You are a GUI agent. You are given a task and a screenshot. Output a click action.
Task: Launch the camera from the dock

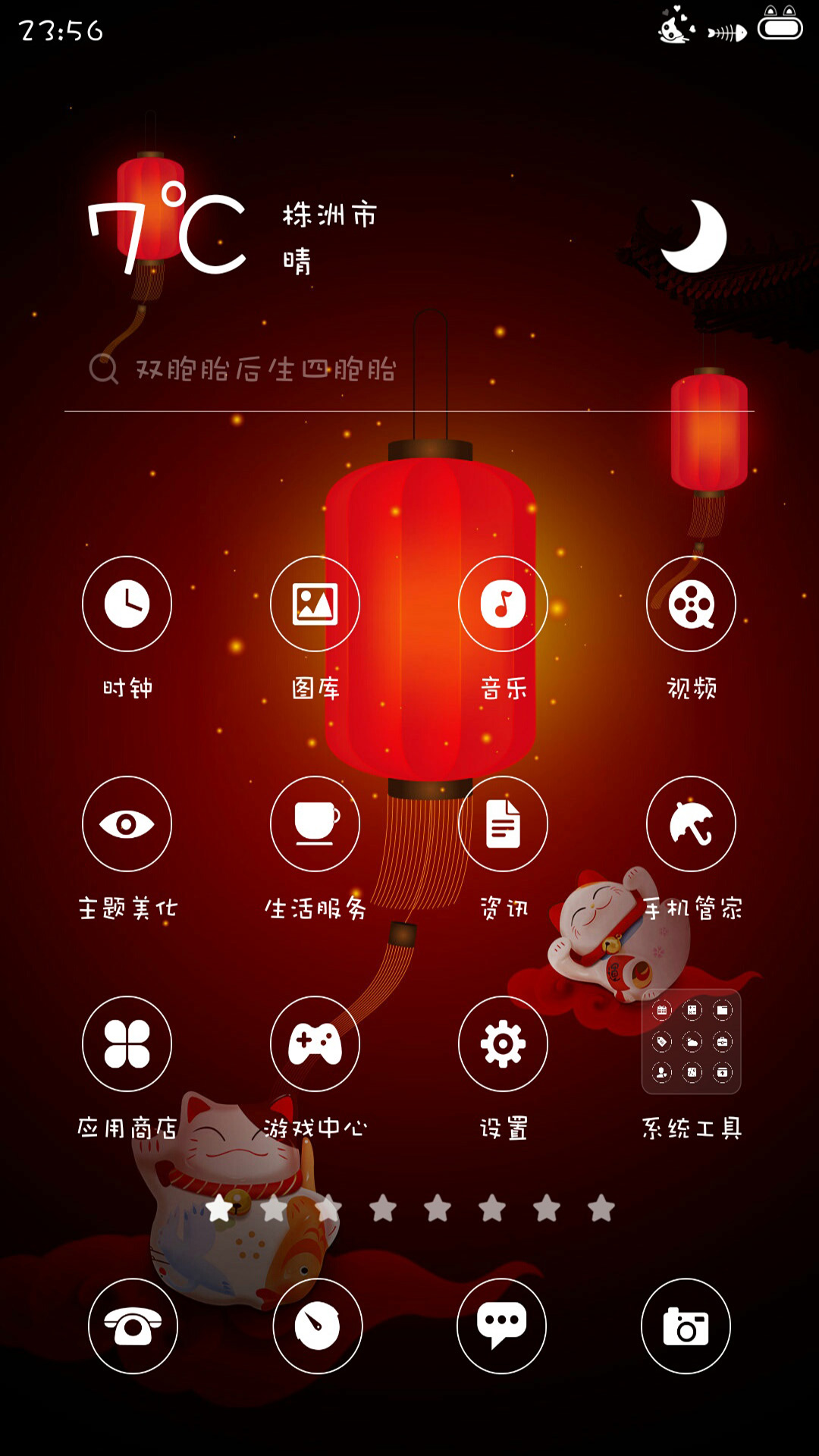[686, 1326]
